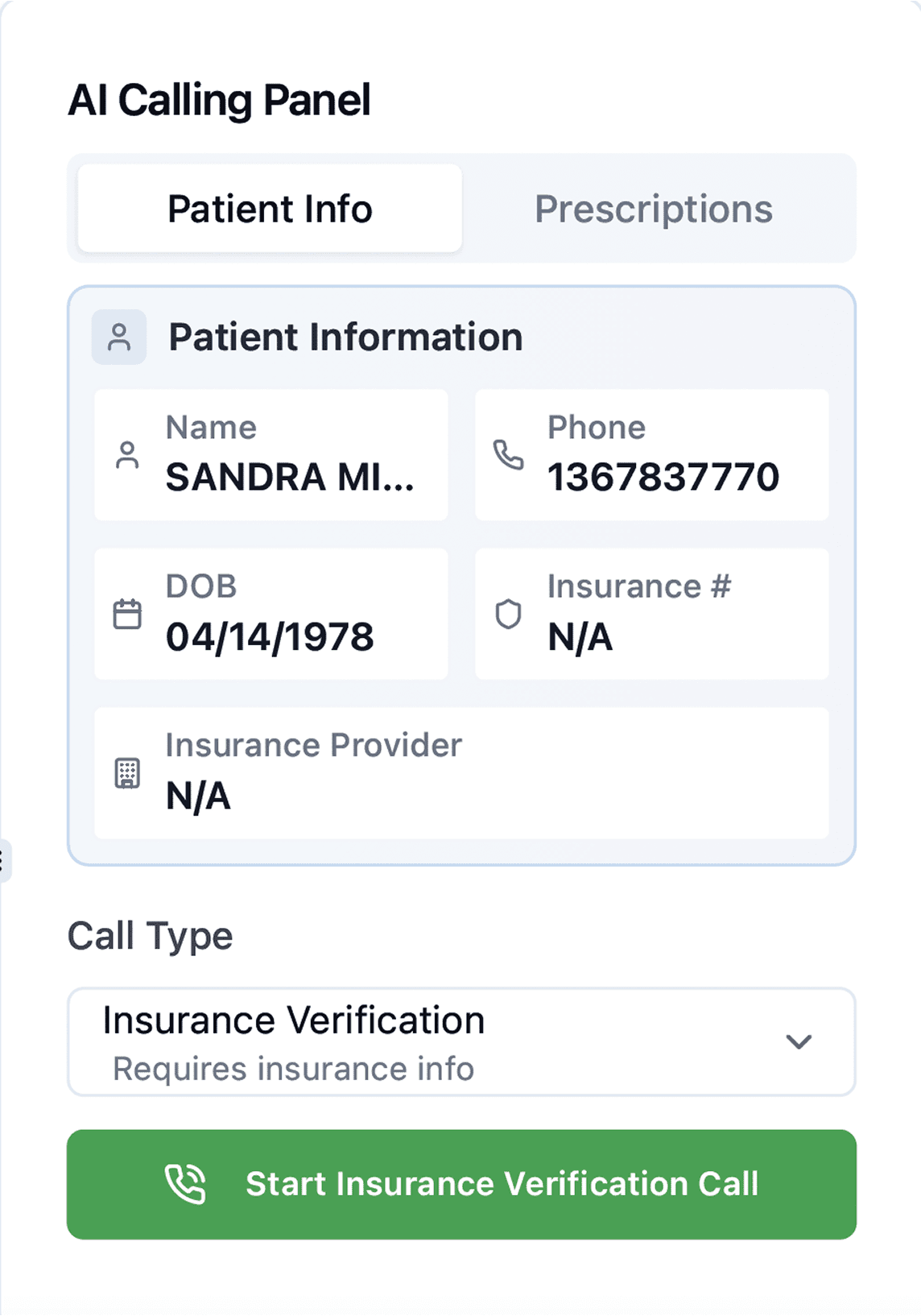Click the chevron on the Insurance Verification selector
Image resolution: width=921 pixels, height=1316 pixels.
[x=799, y=1041]
